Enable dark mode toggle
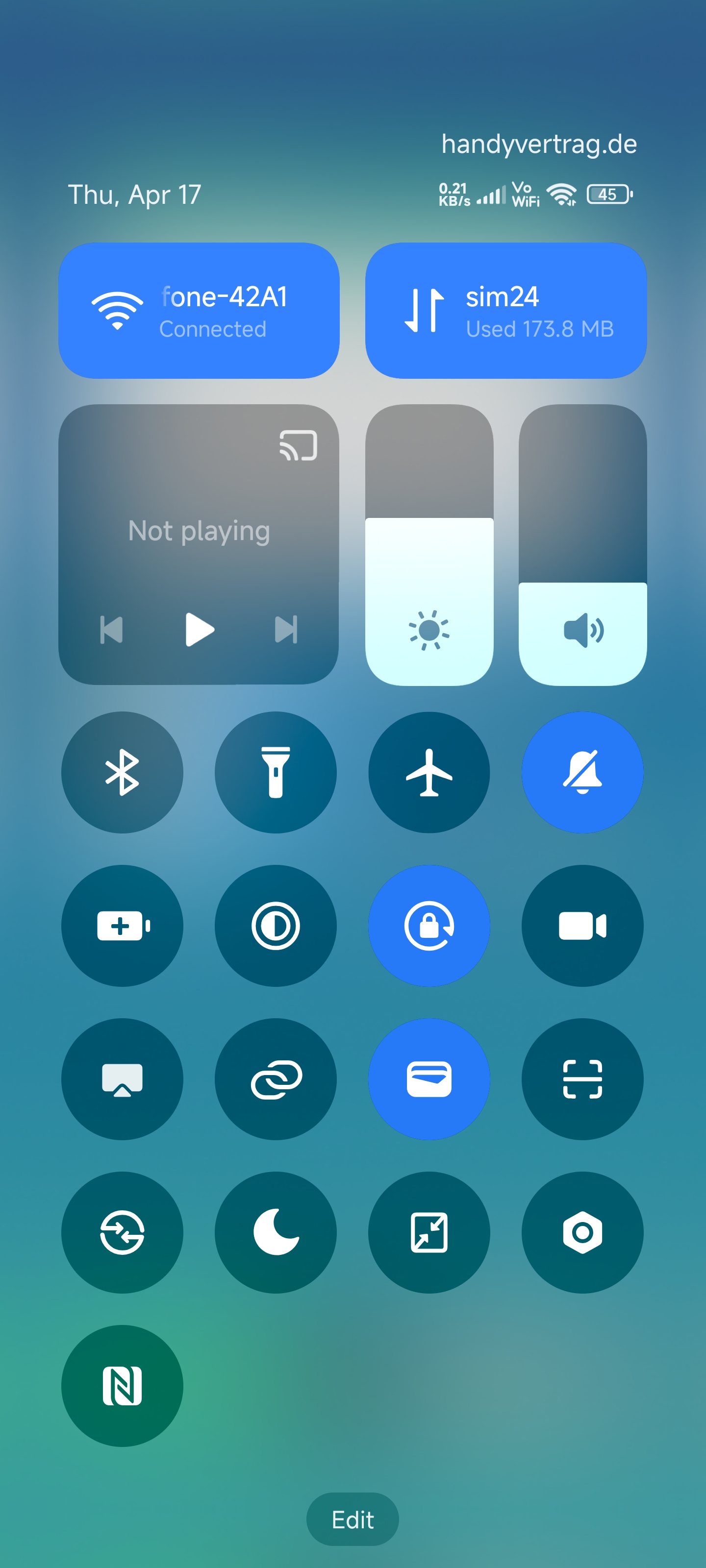 [x=276, y=925]
